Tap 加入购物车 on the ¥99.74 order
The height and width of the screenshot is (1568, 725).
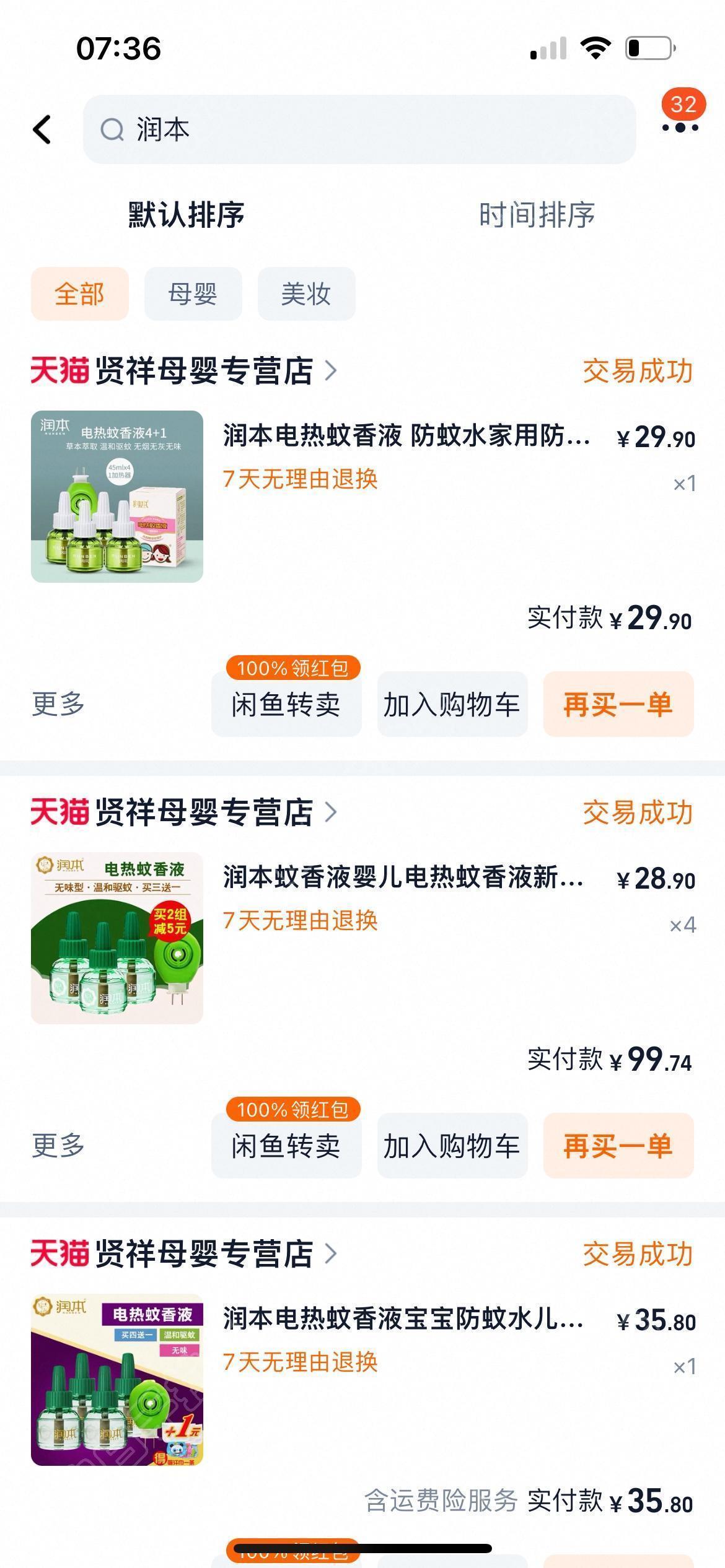[452, 1146]
